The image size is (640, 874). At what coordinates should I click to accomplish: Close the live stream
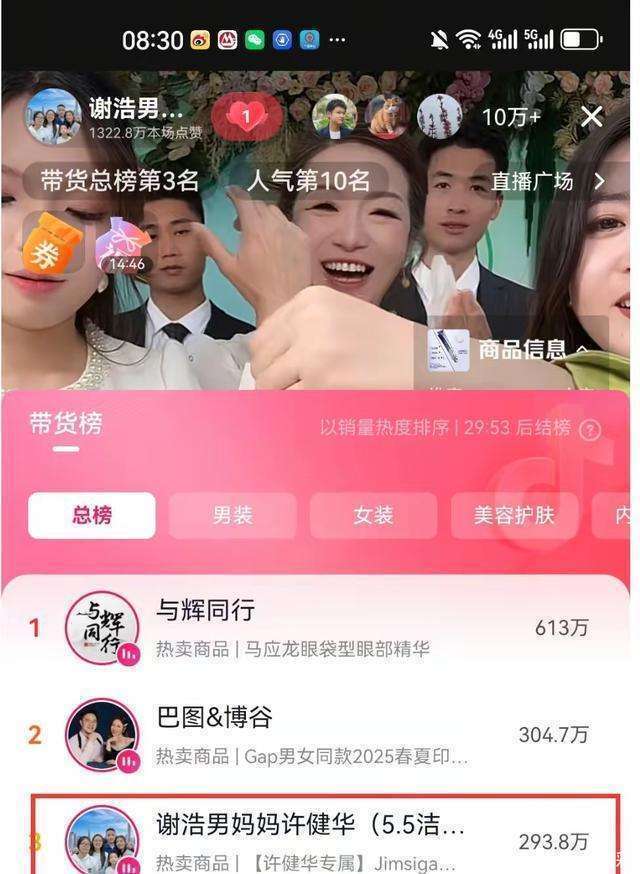[x=592, y=117]
